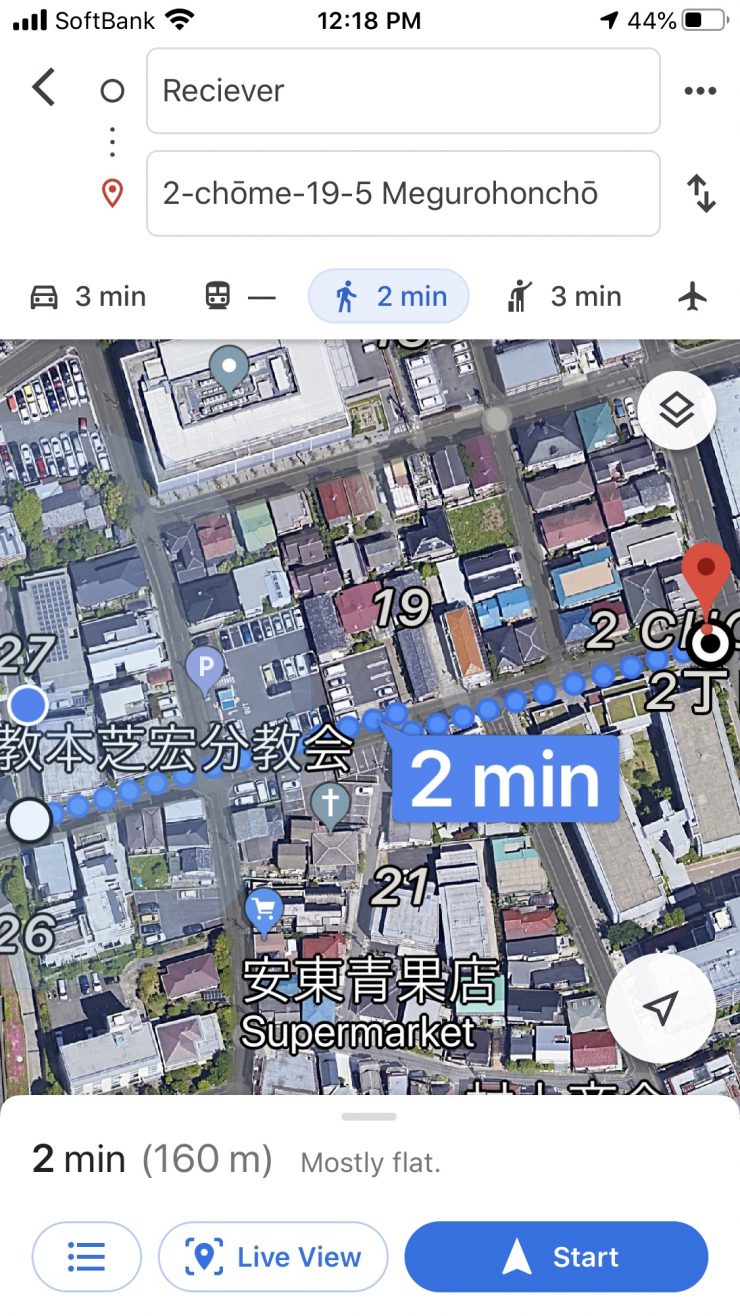This screenshot has height=1316, width=740.
Task: Launch Live View navigation
Action: pyautogui.click(x=273, y=1257)
